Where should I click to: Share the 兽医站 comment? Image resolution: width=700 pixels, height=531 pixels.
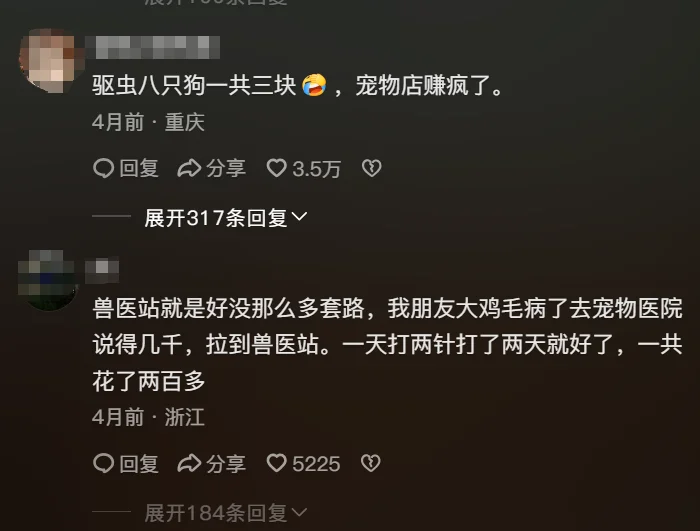point(212,463)
